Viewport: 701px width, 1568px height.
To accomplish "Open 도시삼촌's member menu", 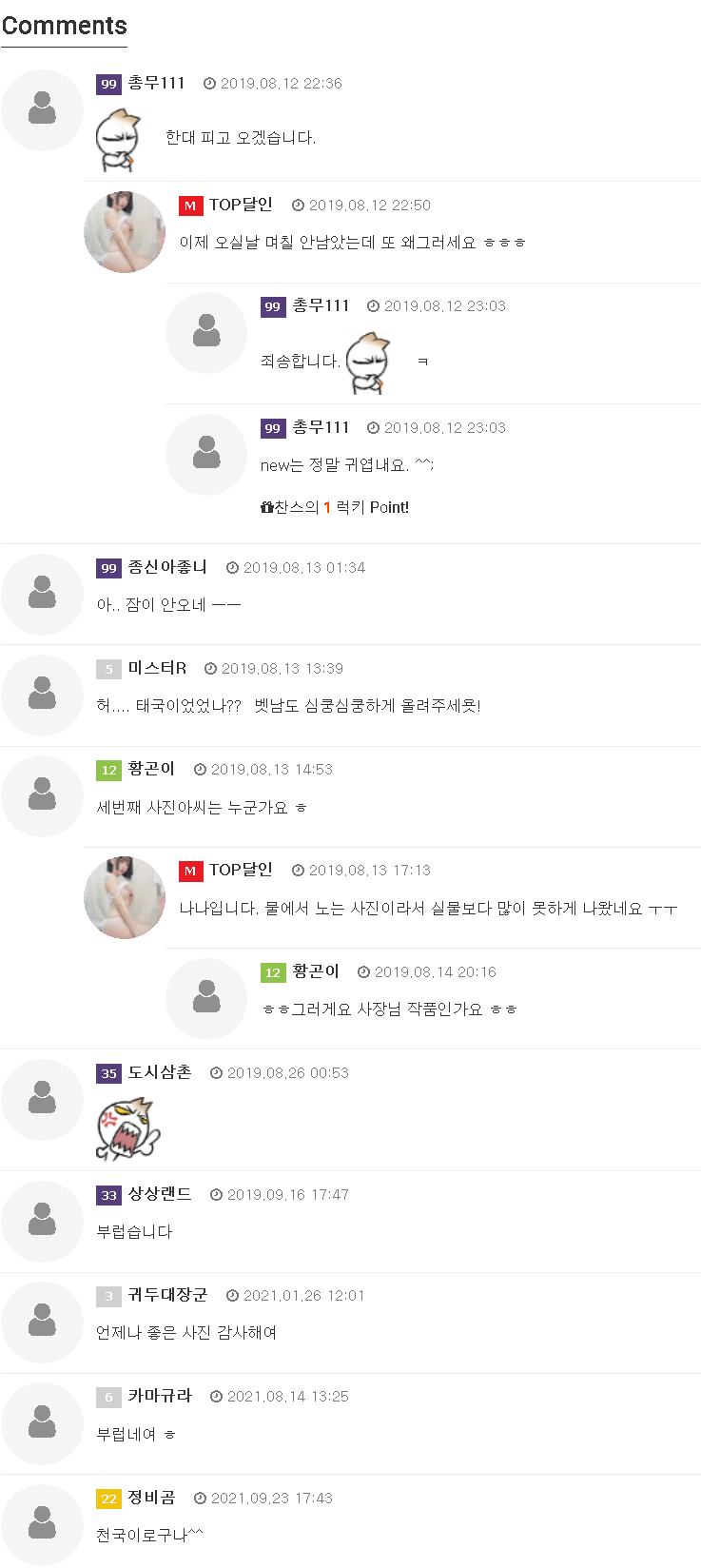I will point(159,1072).
